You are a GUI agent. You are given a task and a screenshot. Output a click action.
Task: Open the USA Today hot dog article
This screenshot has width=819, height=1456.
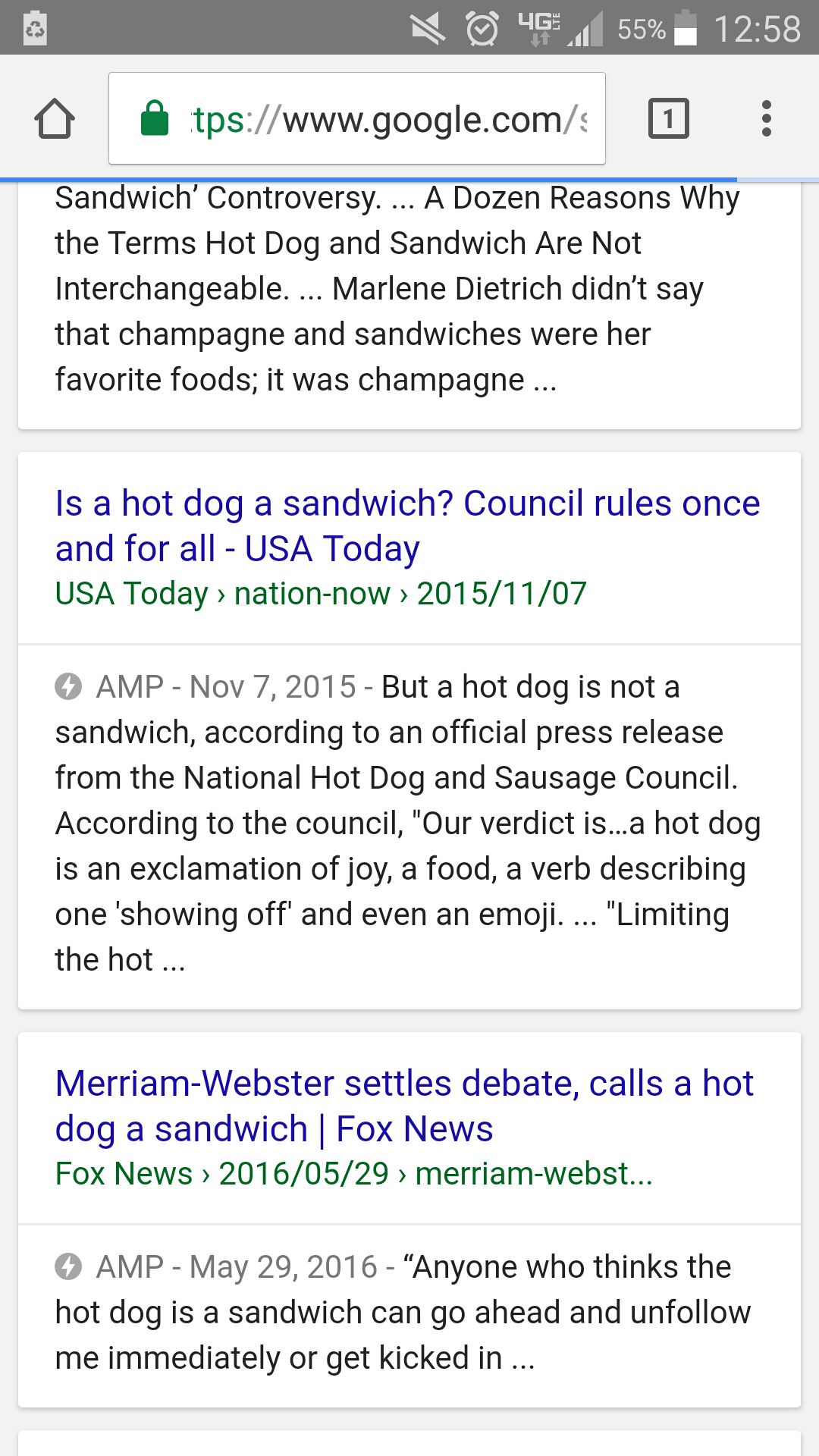[x=407, y=526]
